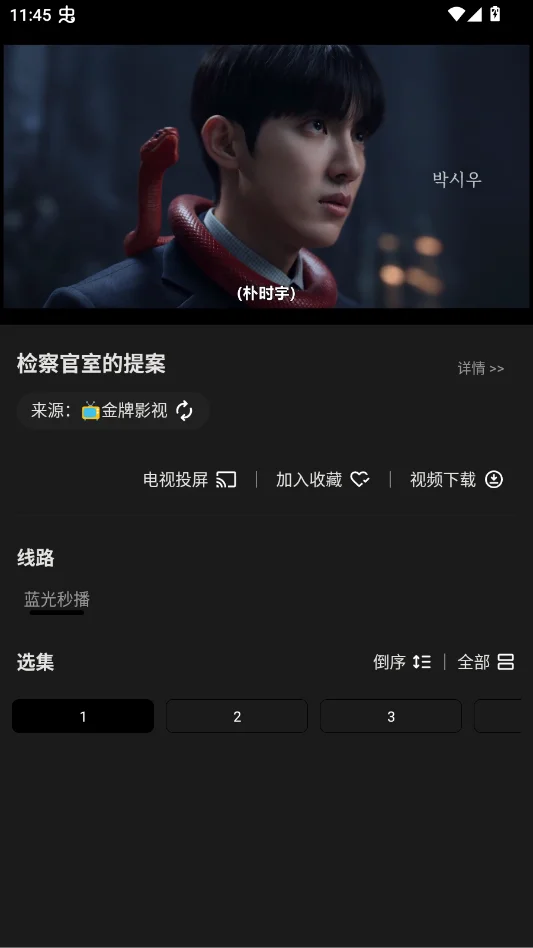Play episode 1
Viewport: 533px width, 948px height.
pos(83,716)
